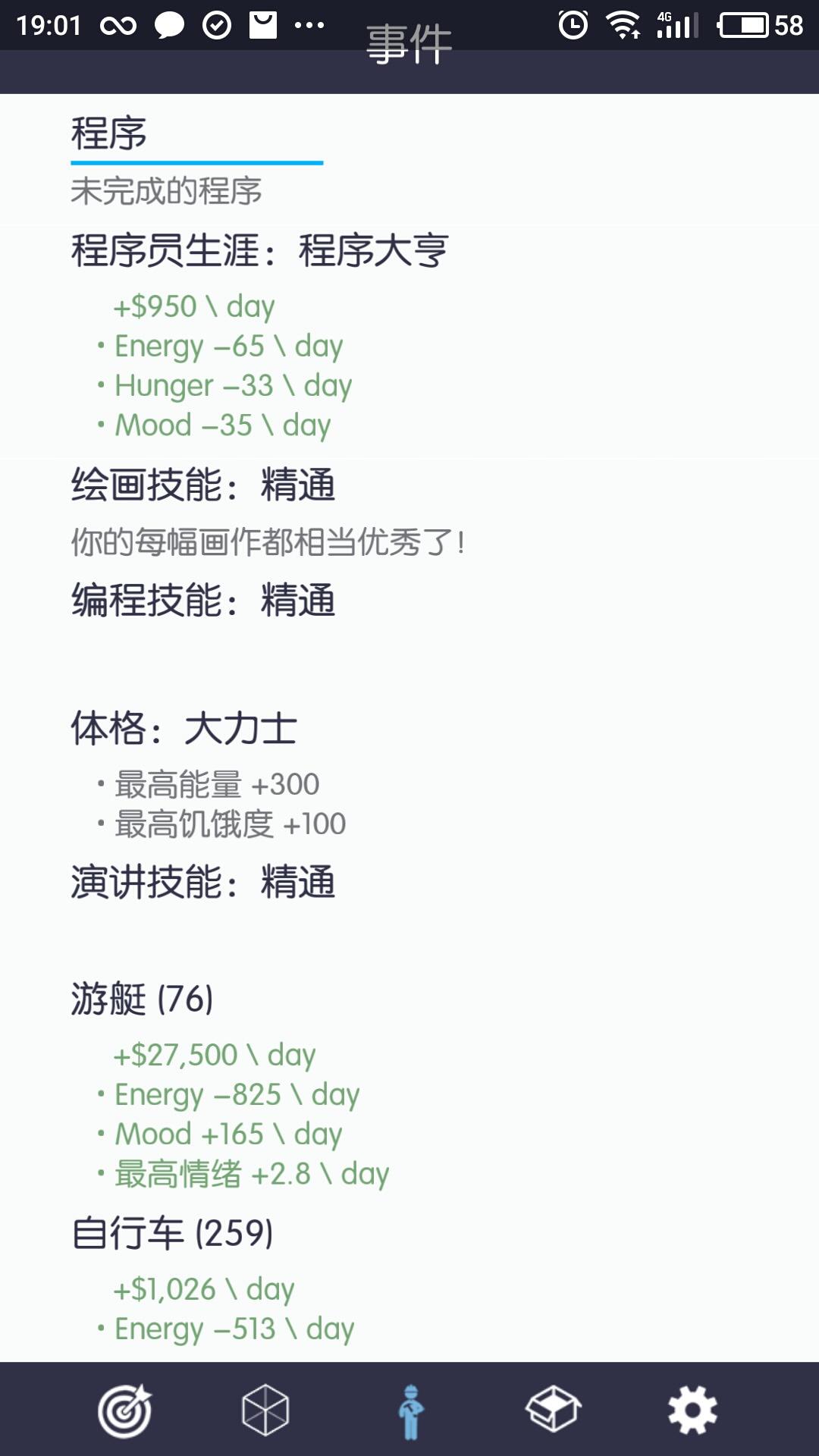Select the character person tab
Image resolution: width=819 pixels, height=1456 pixels.
(410, 1411)
